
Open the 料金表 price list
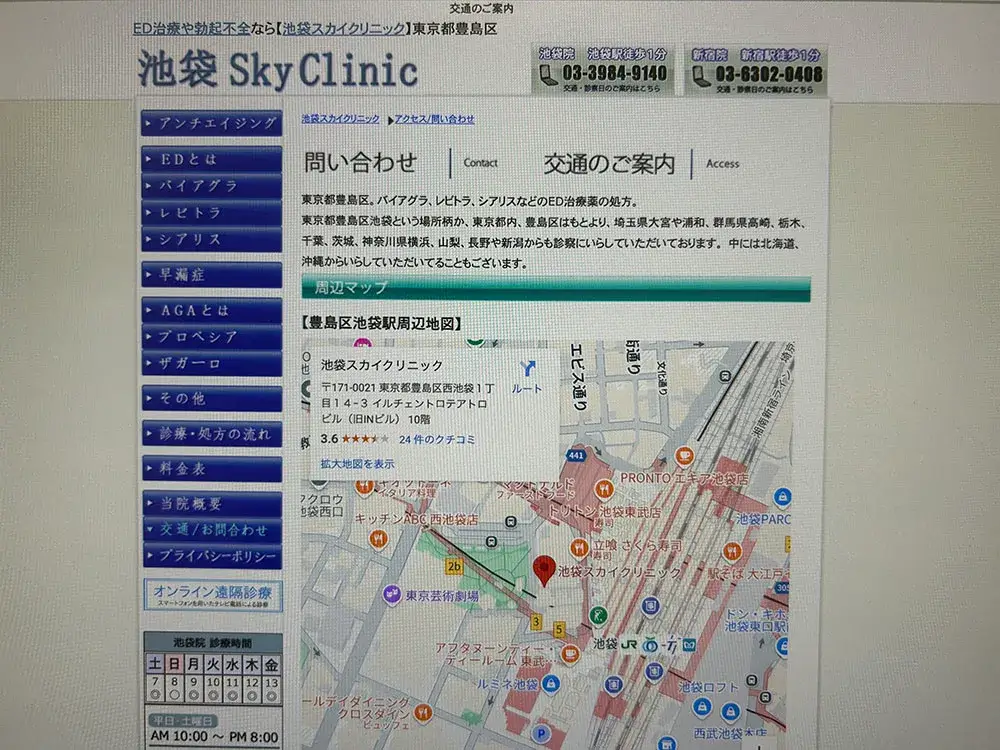click(211, 468)
